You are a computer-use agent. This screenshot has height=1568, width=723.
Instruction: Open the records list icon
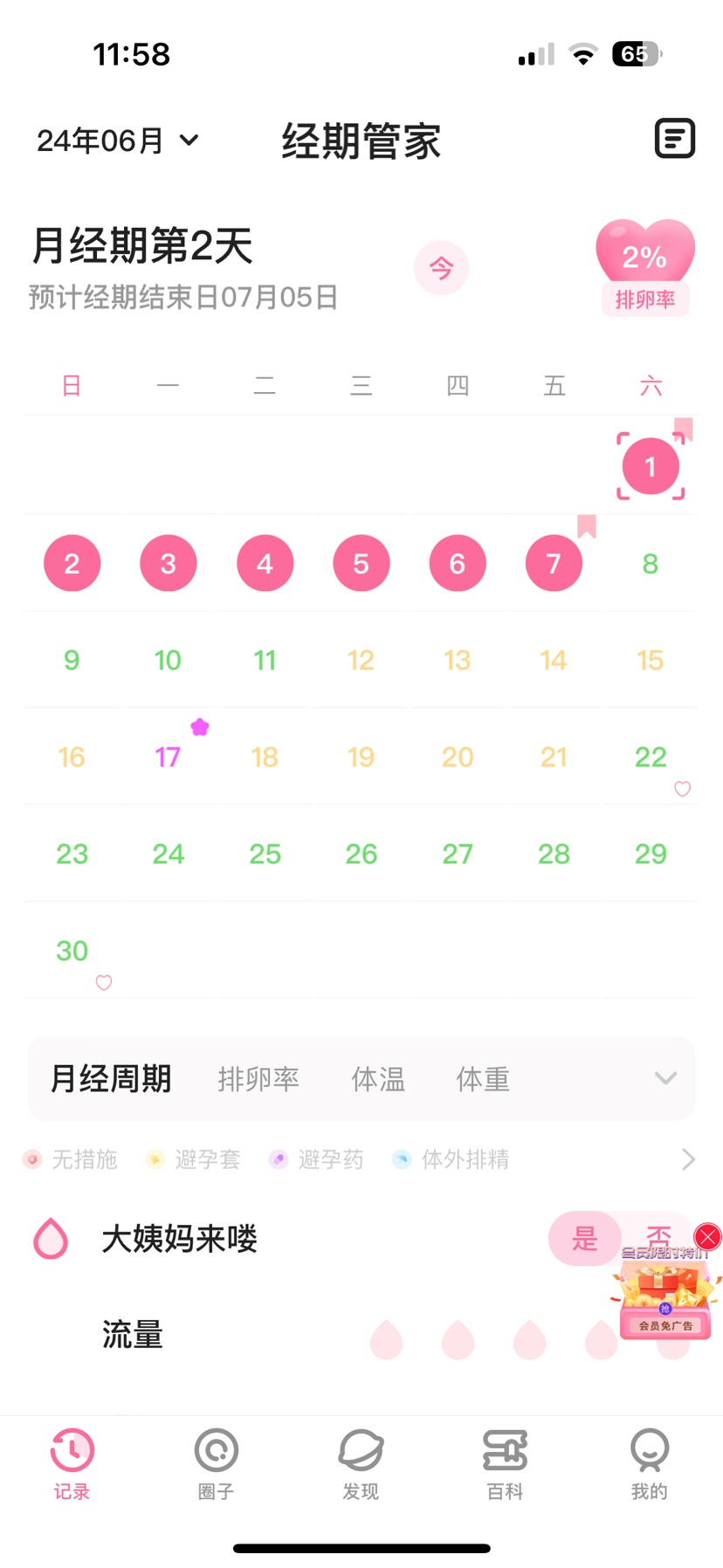click(x=674, y=139)
